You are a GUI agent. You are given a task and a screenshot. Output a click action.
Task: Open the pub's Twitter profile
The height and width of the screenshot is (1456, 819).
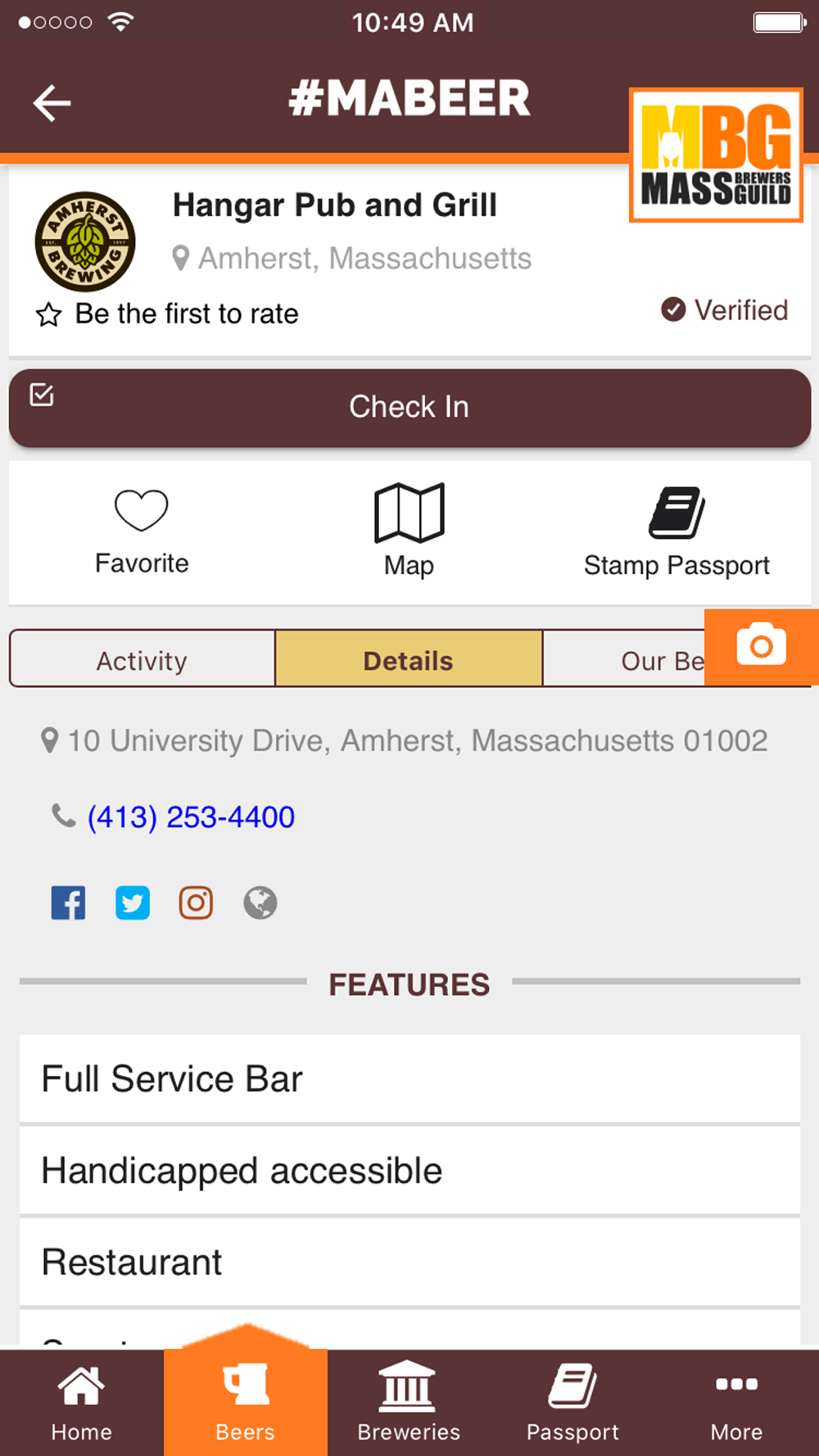click(133, 903)
